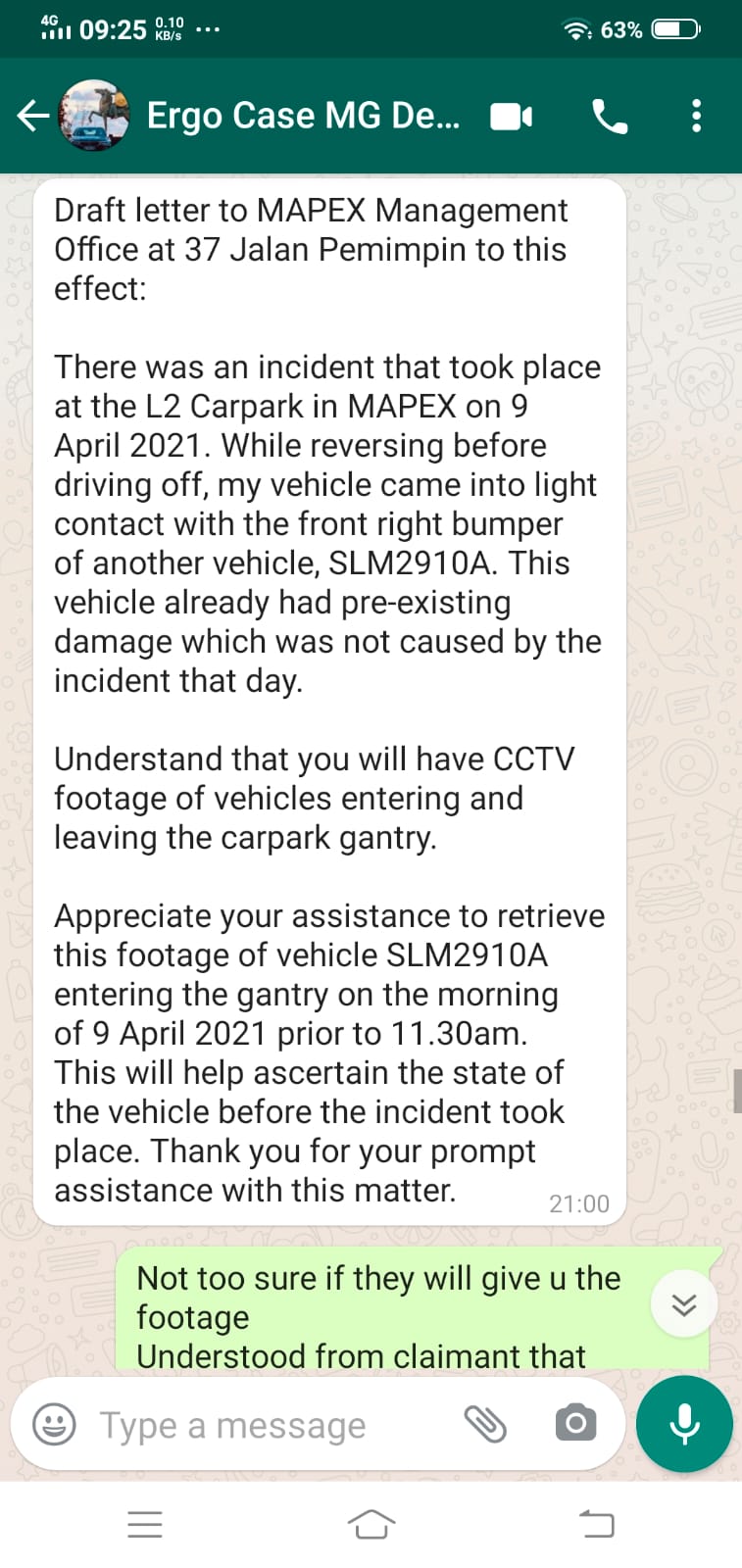
Task: Record a voice message
Action: 684,1424
